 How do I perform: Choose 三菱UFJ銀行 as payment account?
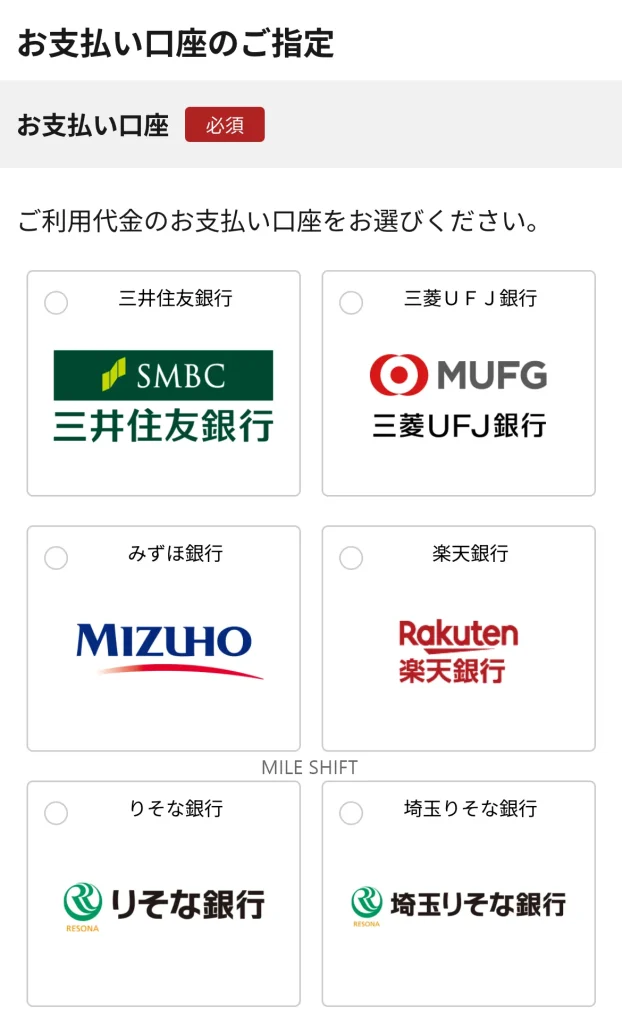point(351,303)
